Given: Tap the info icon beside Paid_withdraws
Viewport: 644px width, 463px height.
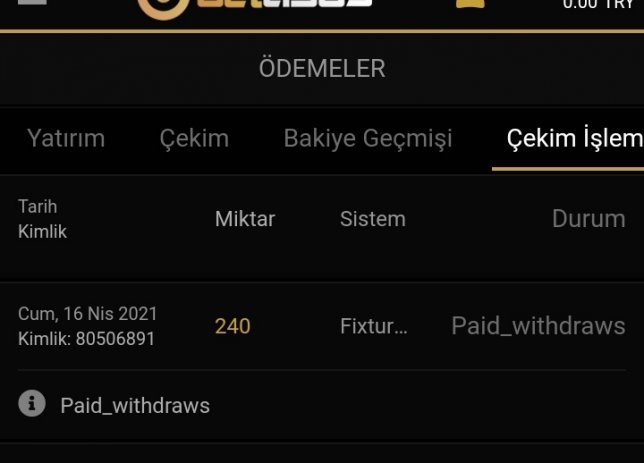Looking at the screenshot, I should click(x=32, y=404).
